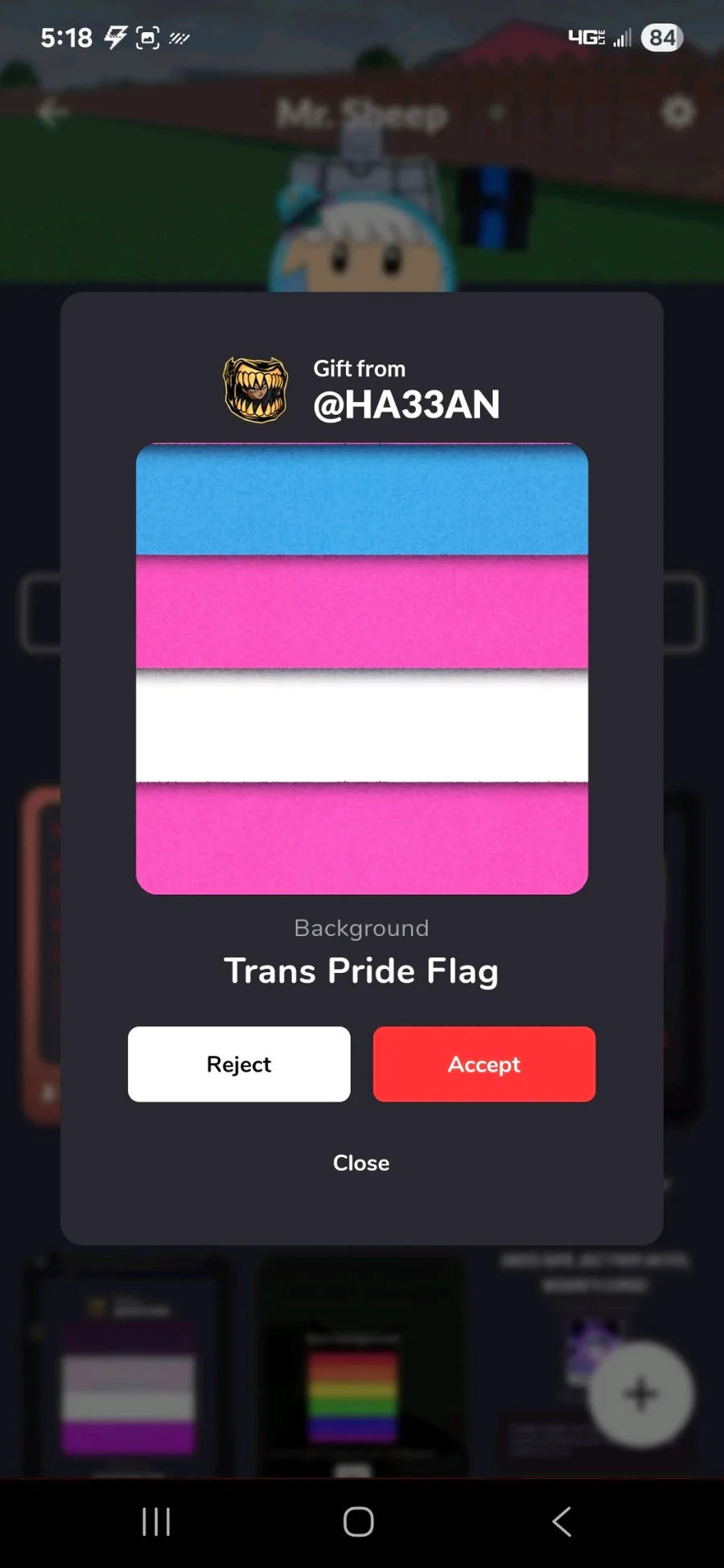This screenshot has height=1568, width=724.
Task: Go back with the system back button
Action: click(562, 1521)
